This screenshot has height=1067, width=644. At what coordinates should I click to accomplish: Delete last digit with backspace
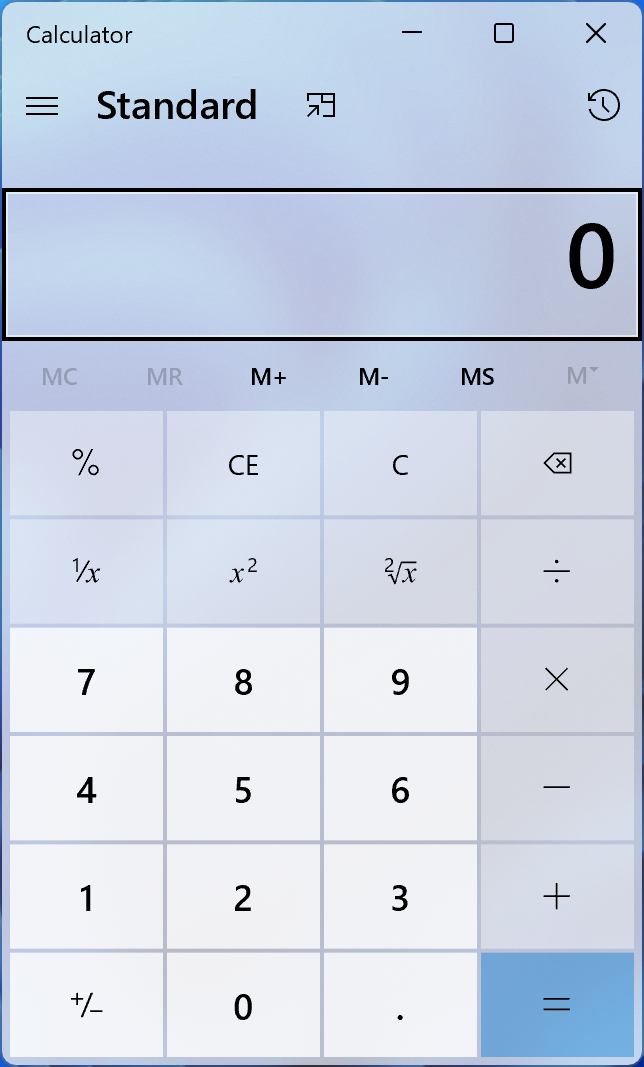[557, 464]
